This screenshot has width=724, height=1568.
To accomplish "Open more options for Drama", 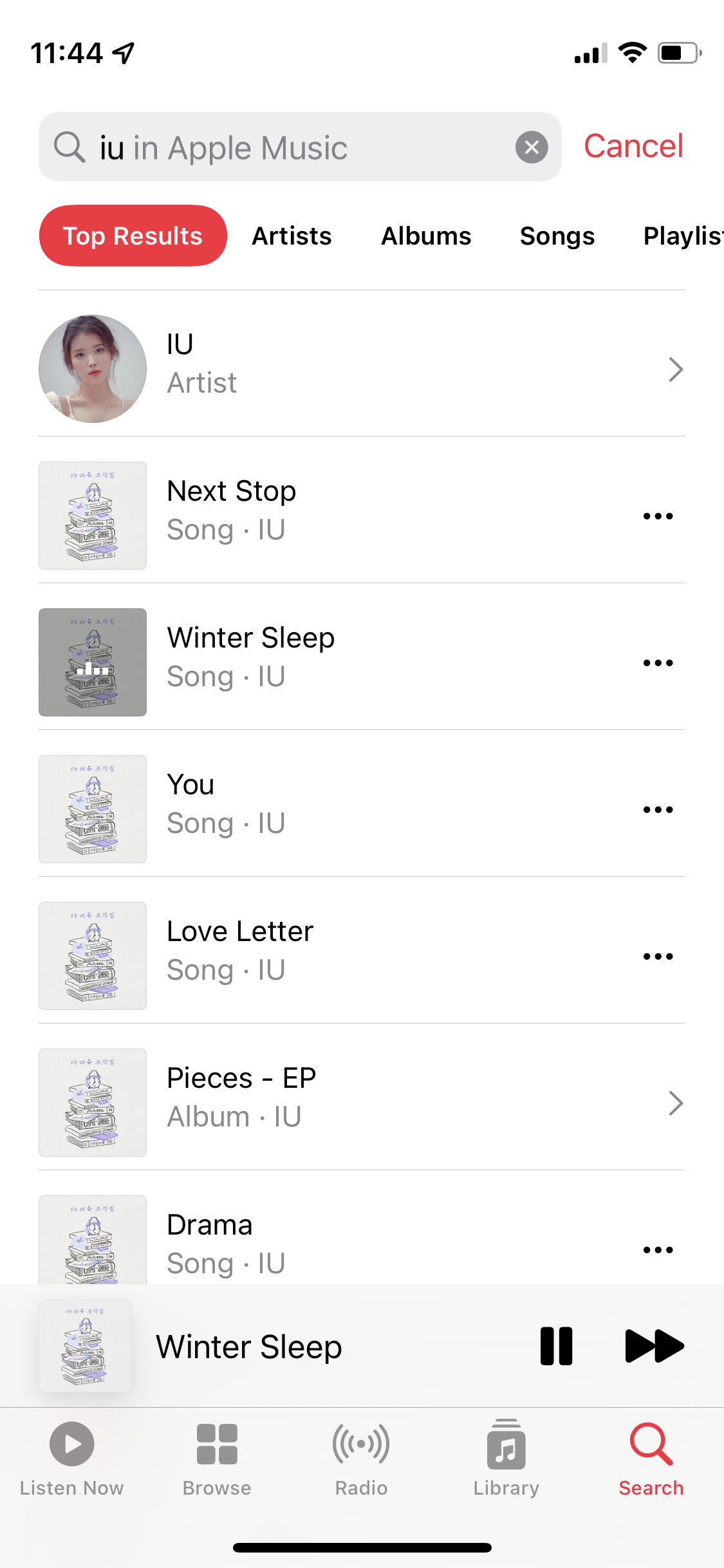I will point(658,1250).
